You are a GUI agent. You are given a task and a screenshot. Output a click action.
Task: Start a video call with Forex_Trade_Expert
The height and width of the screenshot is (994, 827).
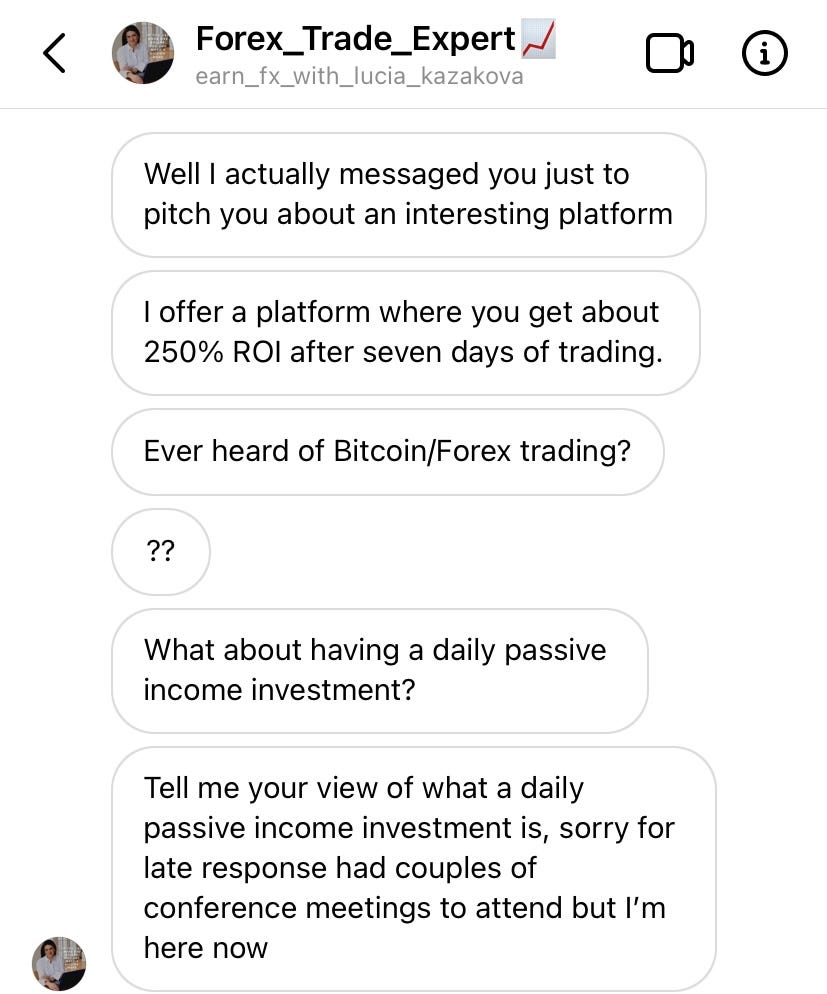(669, 54)
